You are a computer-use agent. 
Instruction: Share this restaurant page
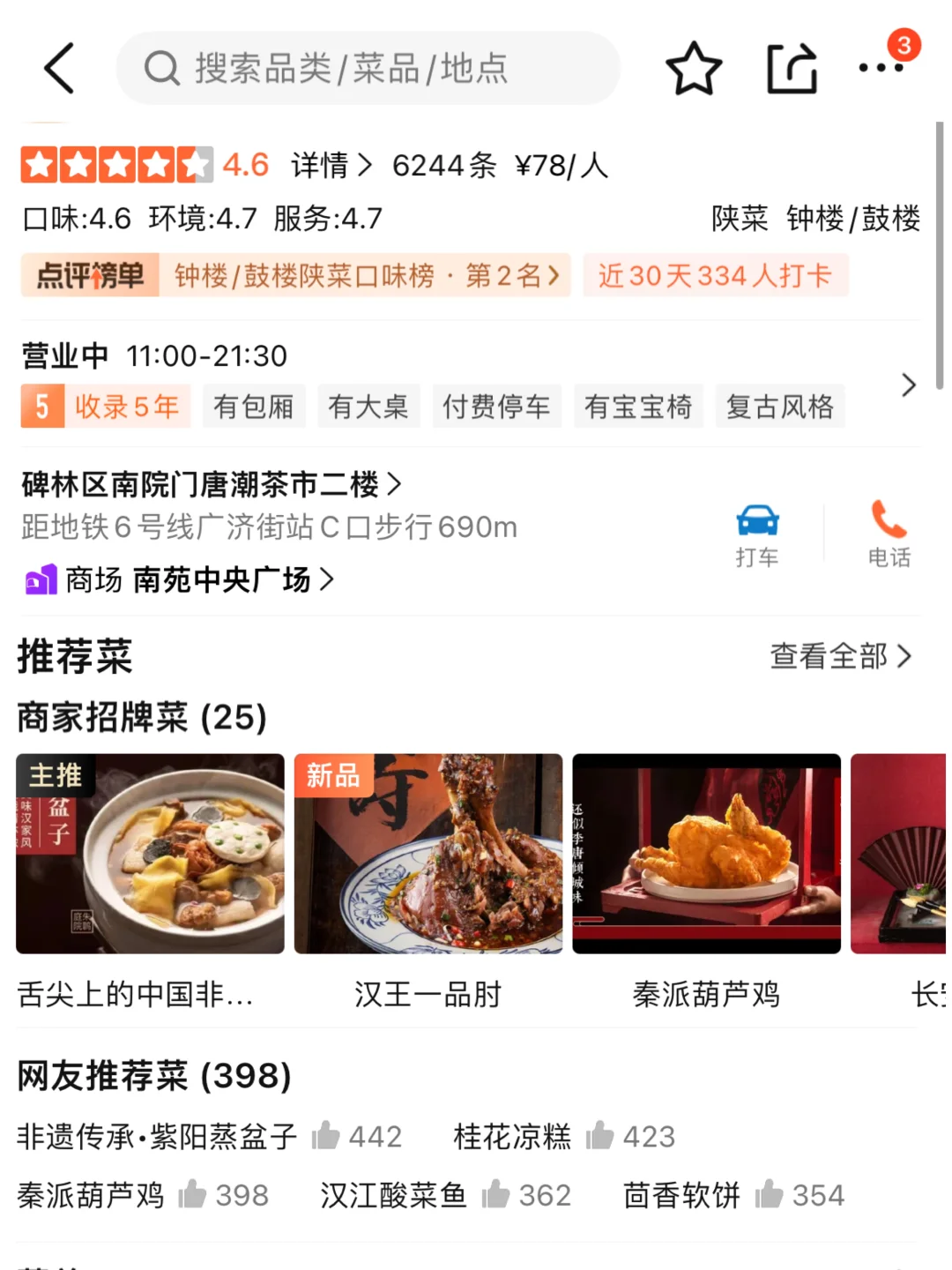tap(792, 68)
